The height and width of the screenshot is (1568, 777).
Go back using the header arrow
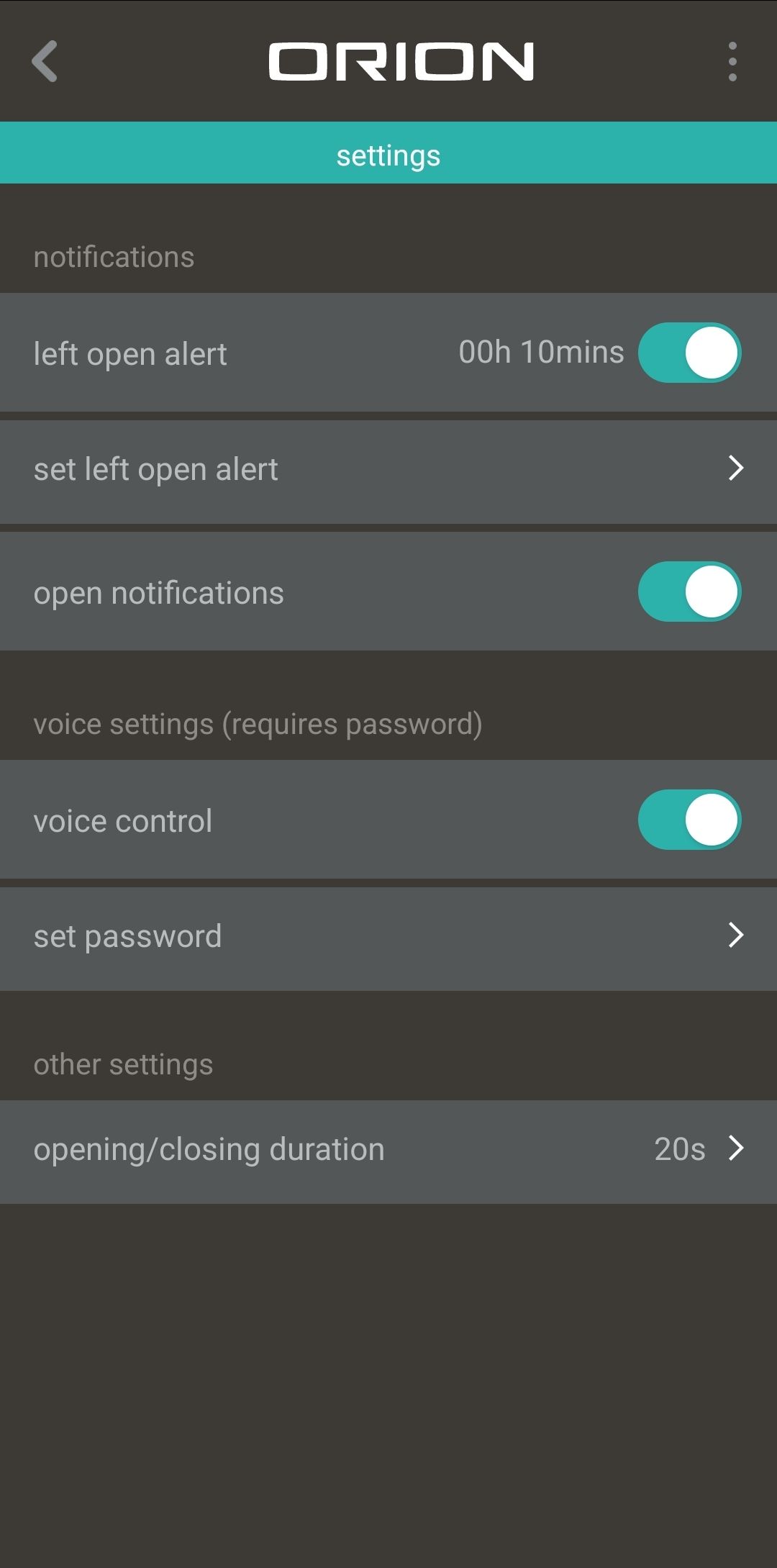click(x=45, y=62)
